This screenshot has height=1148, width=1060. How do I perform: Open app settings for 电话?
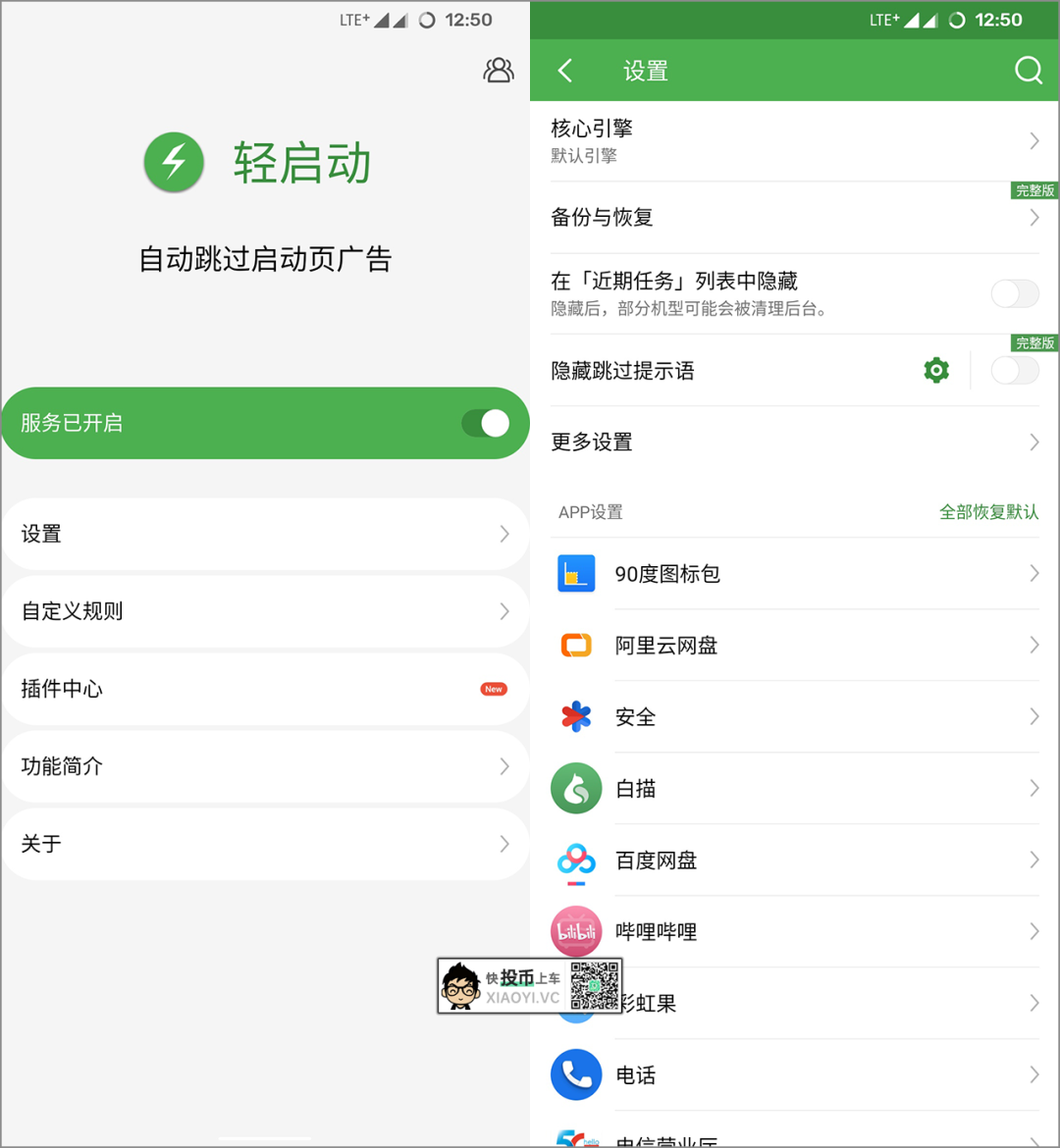[x=793, y=1074]
